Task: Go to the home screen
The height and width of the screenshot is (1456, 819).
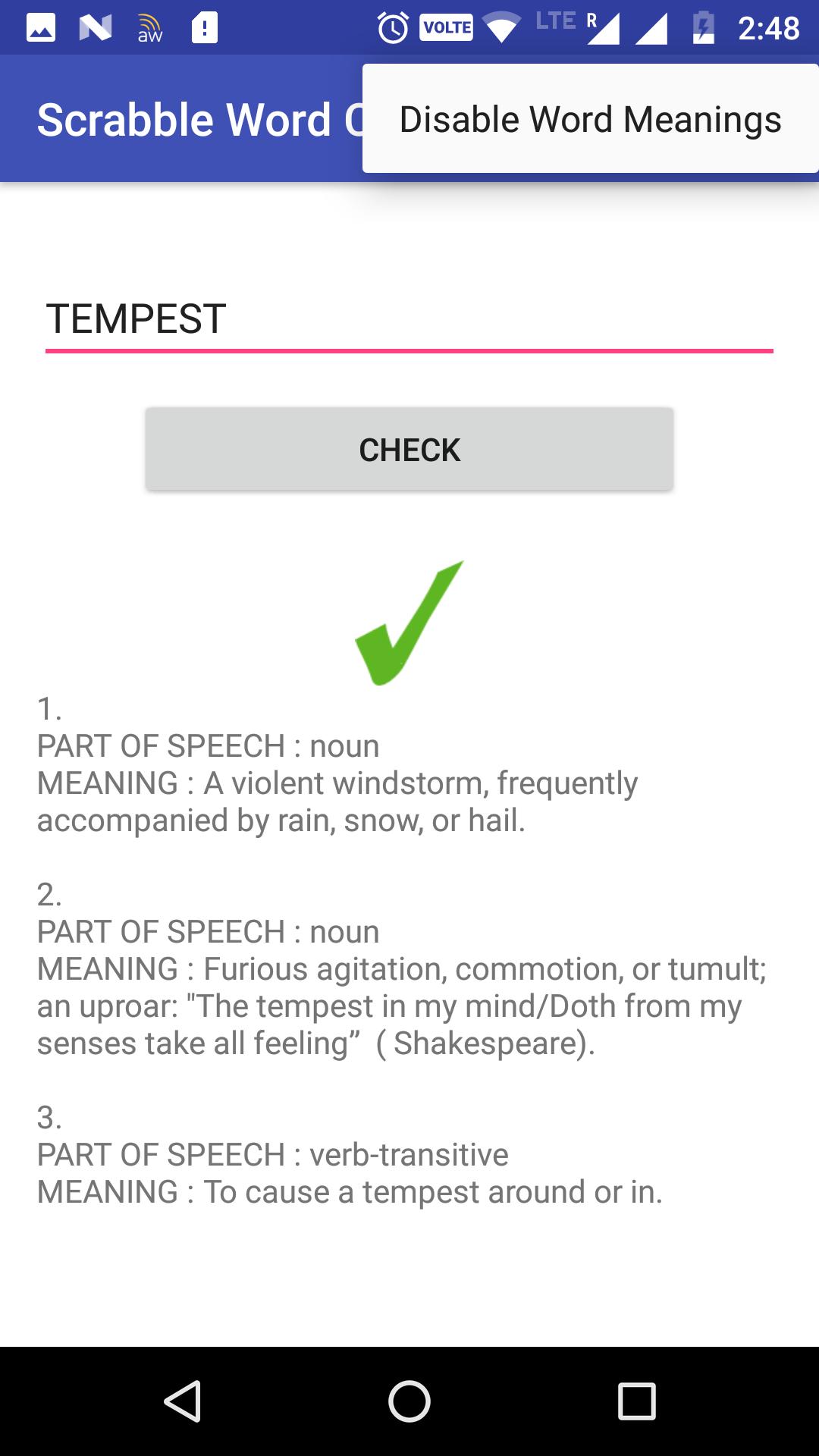Action: (409, 1401)
